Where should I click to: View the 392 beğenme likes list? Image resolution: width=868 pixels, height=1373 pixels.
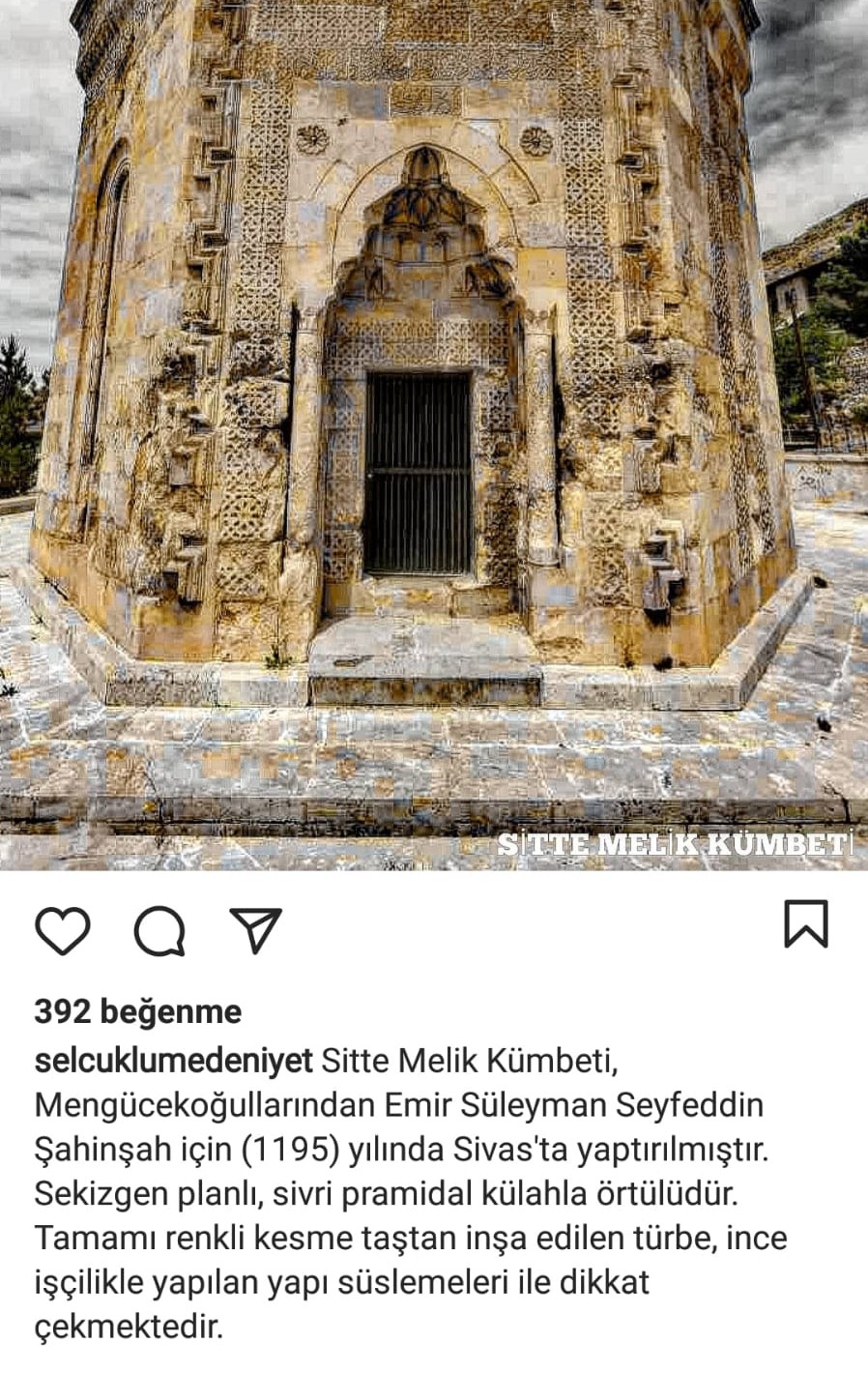pos(137,1011)
